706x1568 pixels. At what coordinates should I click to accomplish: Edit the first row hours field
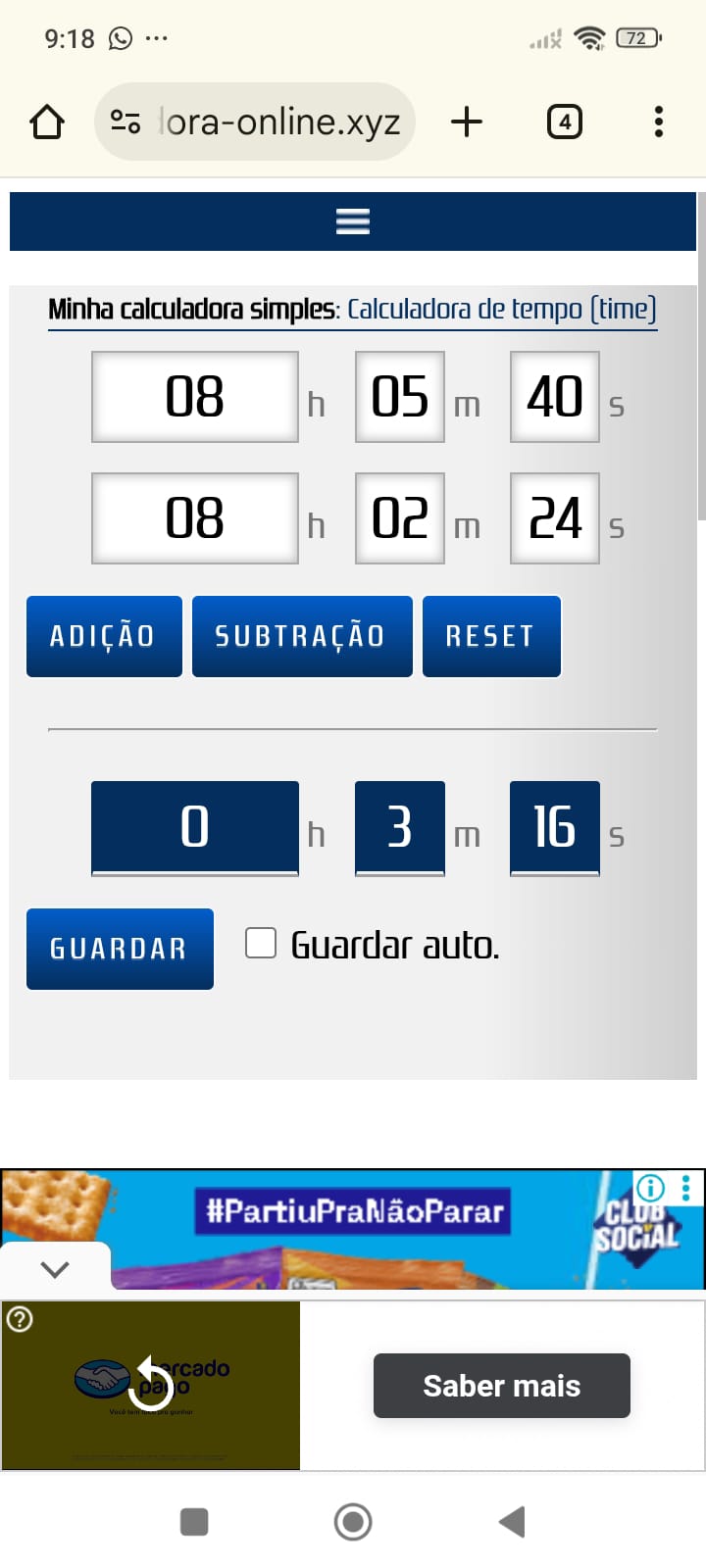195,397
